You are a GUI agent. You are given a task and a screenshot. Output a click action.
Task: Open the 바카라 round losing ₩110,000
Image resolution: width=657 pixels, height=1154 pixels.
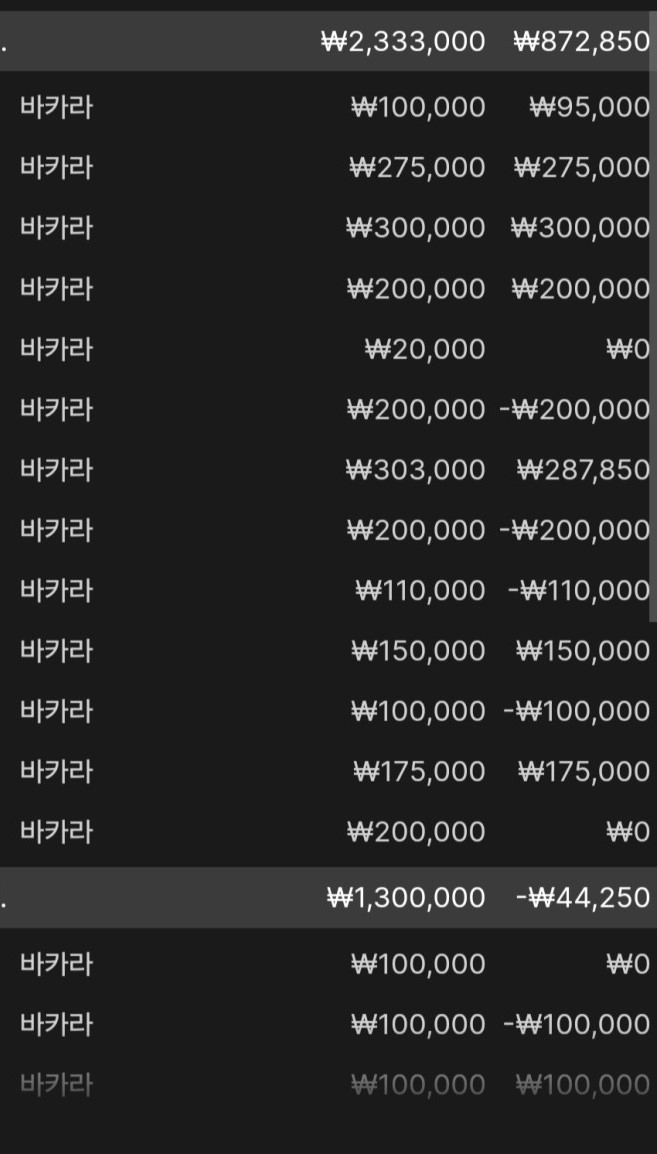click(328, 590)
